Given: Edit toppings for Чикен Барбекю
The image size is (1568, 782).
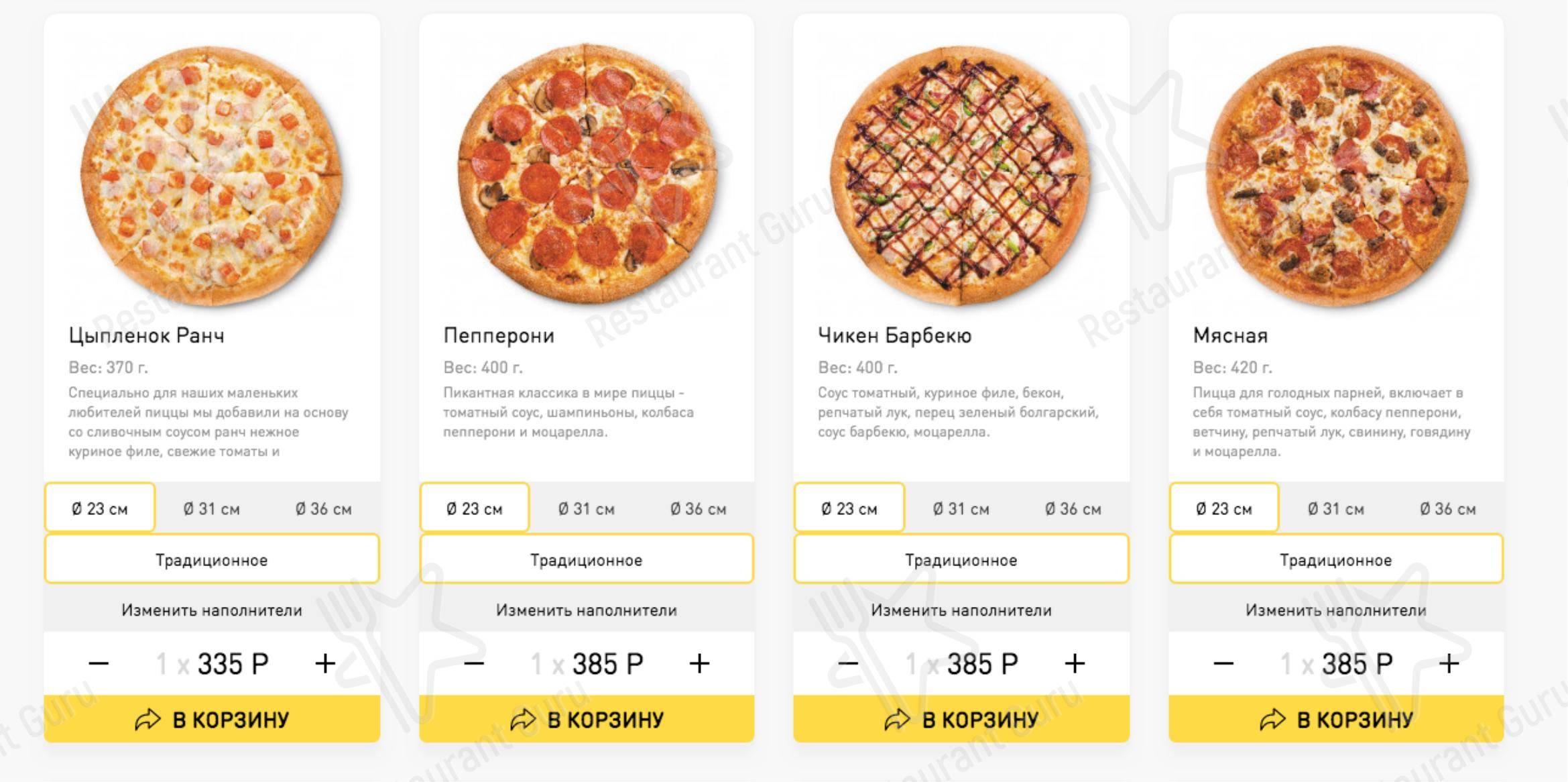Looking at the screenshot, I should click(961, 610).
